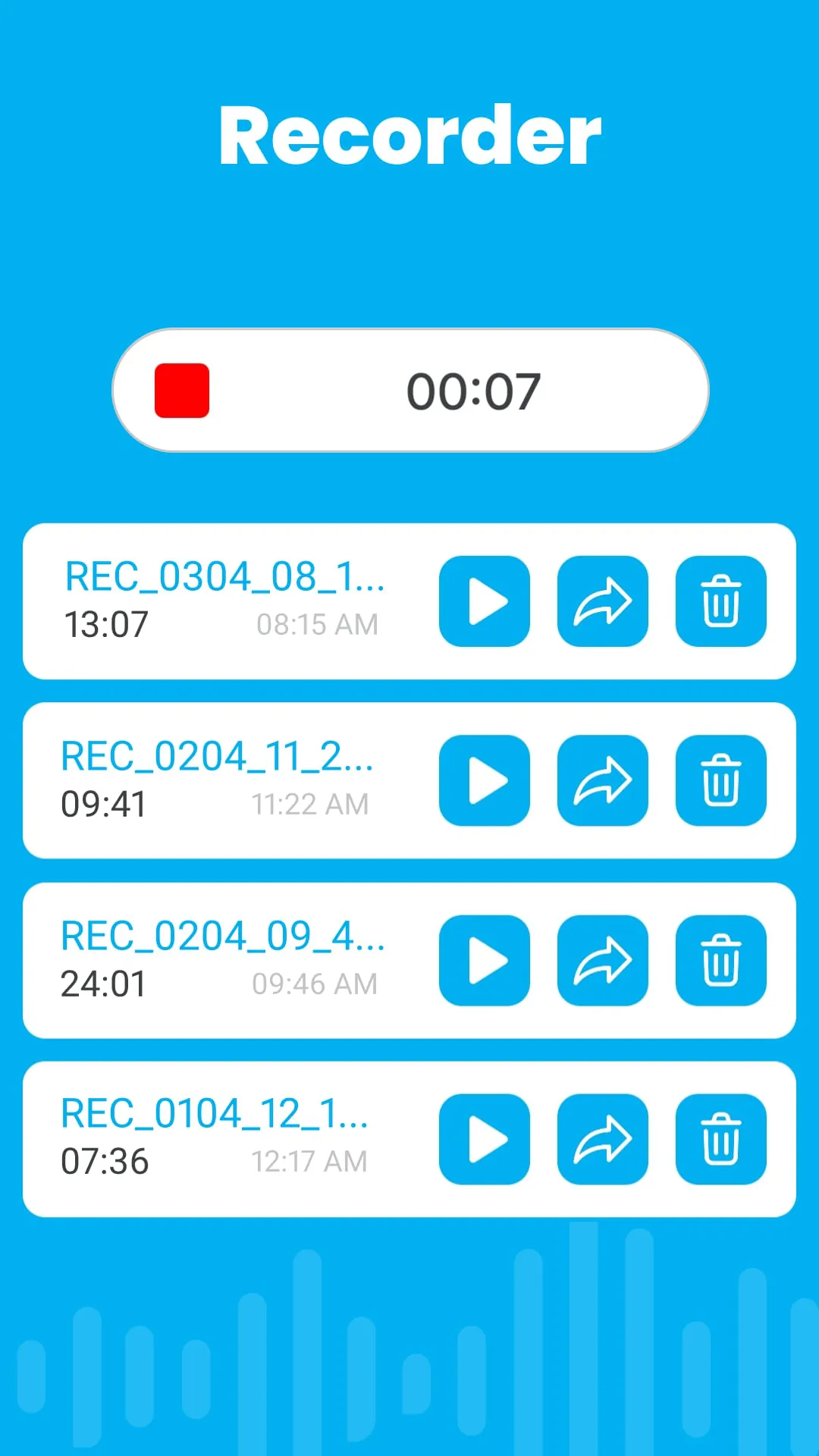The image size is (819, 1456).
Task: Stop the current recording
Action: [x=181, y=390]
